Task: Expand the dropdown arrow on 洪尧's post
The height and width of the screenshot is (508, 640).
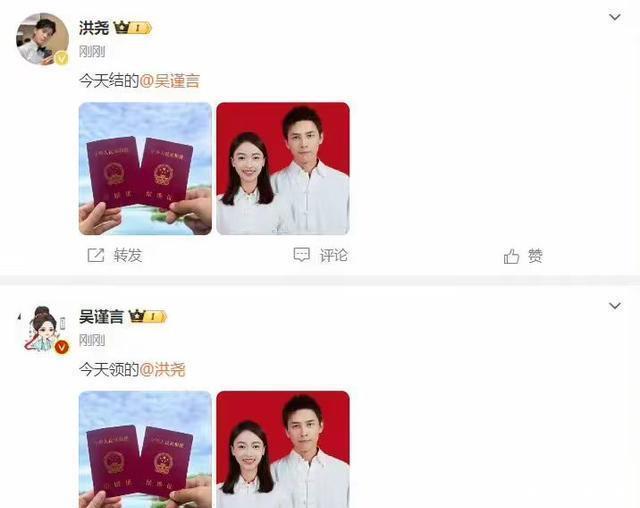Action: [x=615, y=17]
